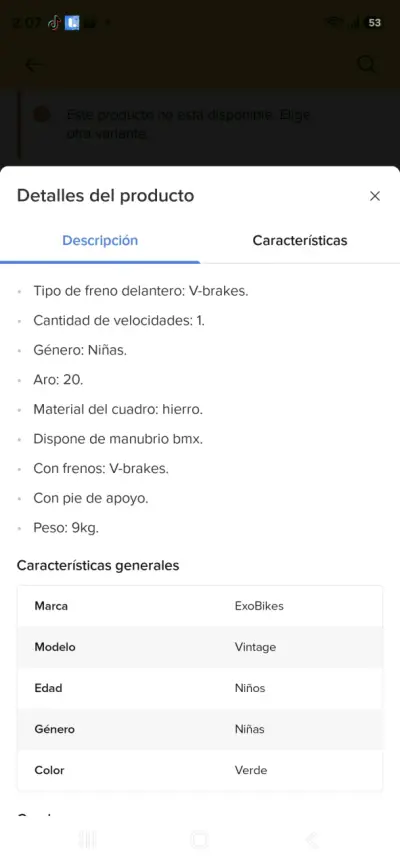Image resolution: width=400 pixels, height=866 pixels.
Task: Tap the system back button
Action: pos(312,841)
